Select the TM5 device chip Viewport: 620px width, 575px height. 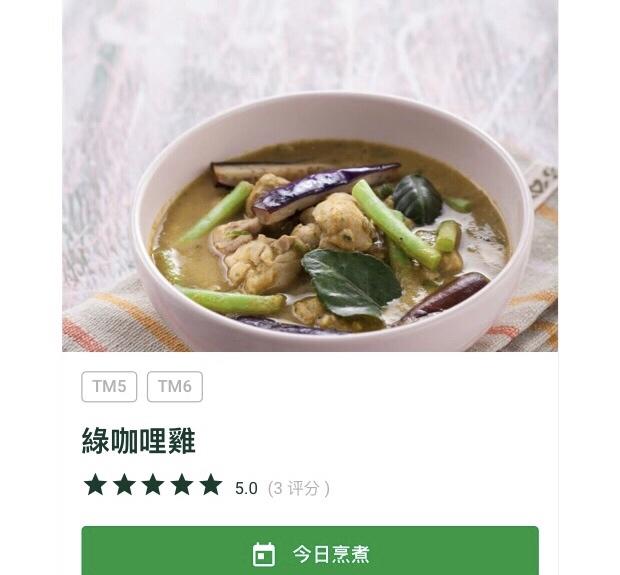[109, 387]
